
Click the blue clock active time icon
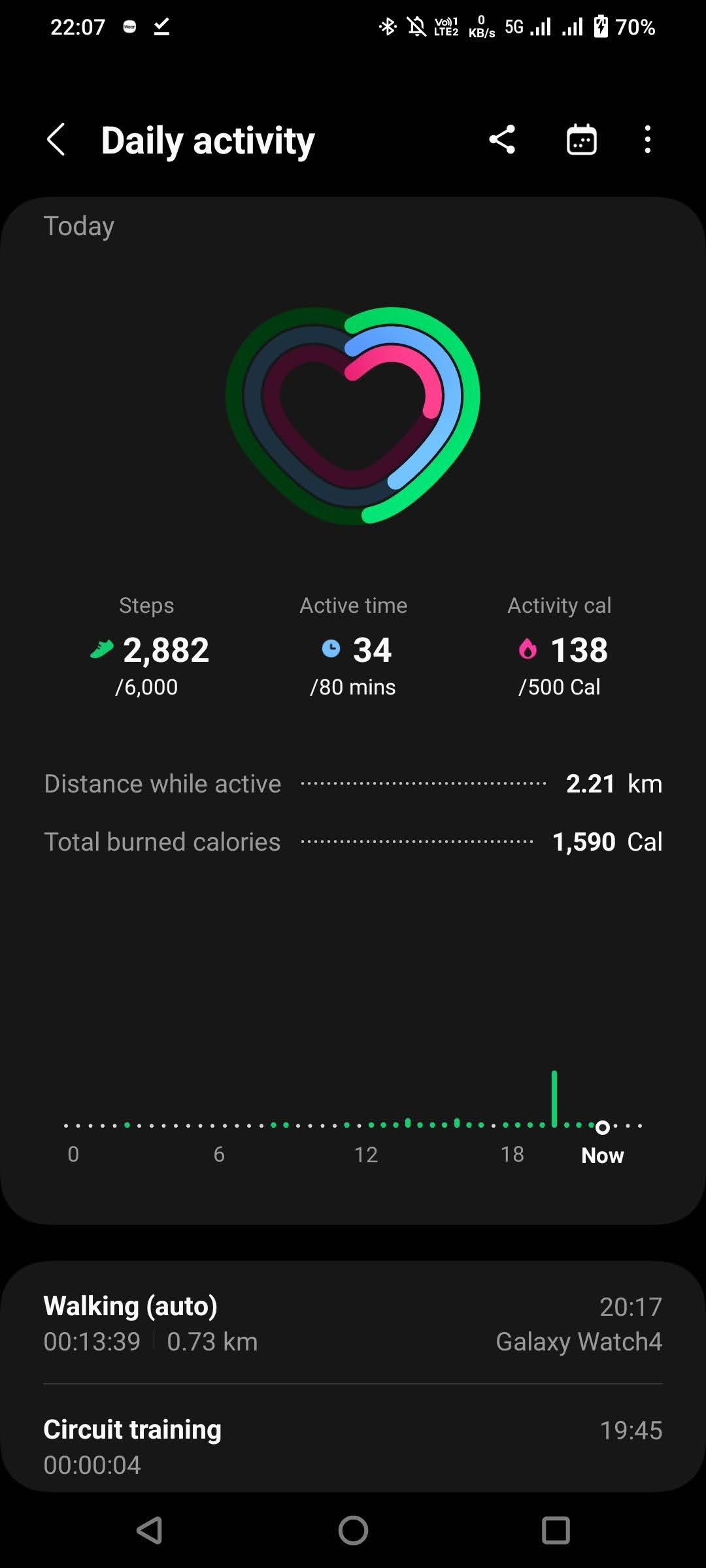[x=332, y=649]
